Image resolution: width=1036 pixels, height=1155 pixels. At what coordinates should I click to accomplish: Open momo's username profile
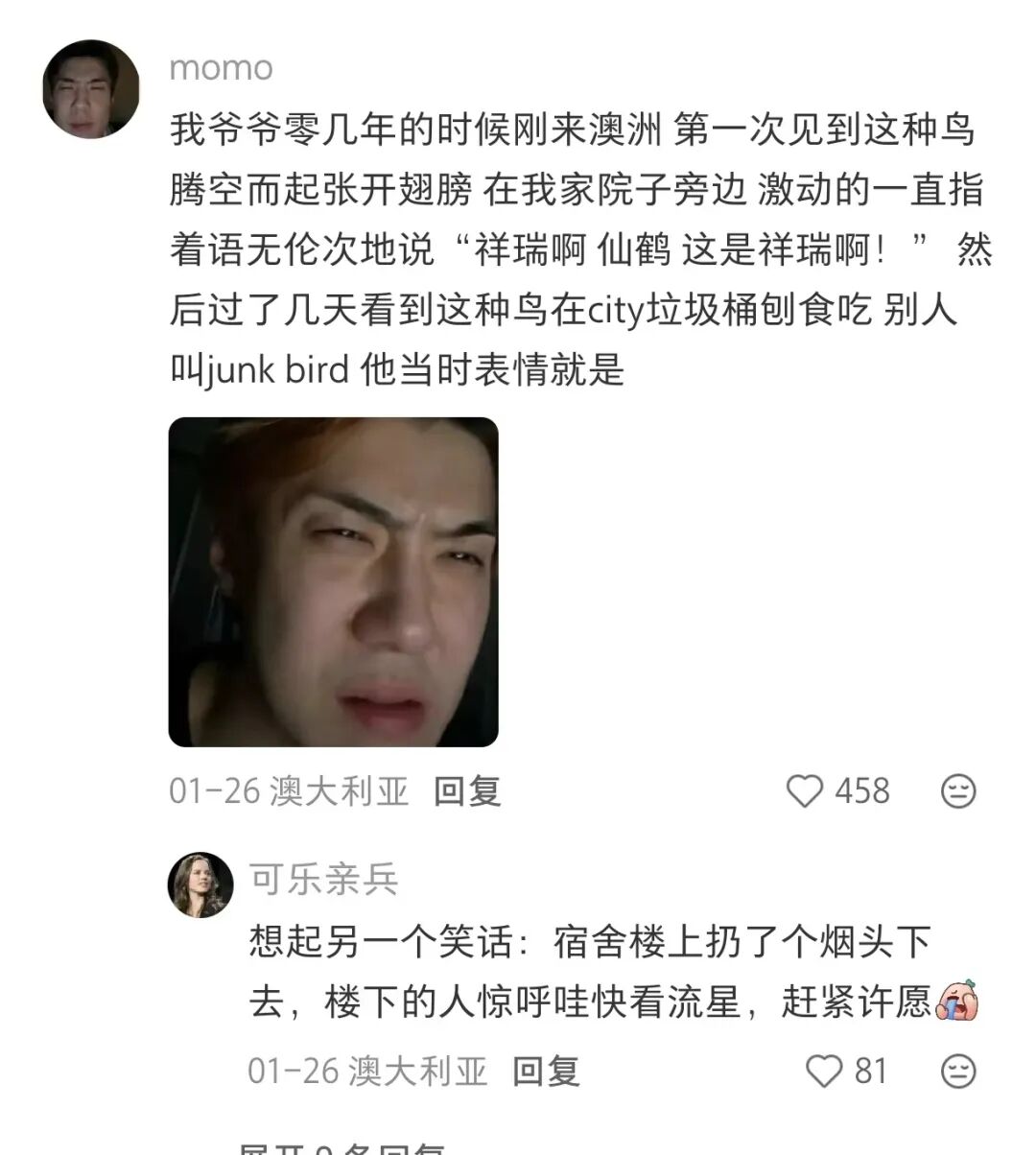coord(221,68)
